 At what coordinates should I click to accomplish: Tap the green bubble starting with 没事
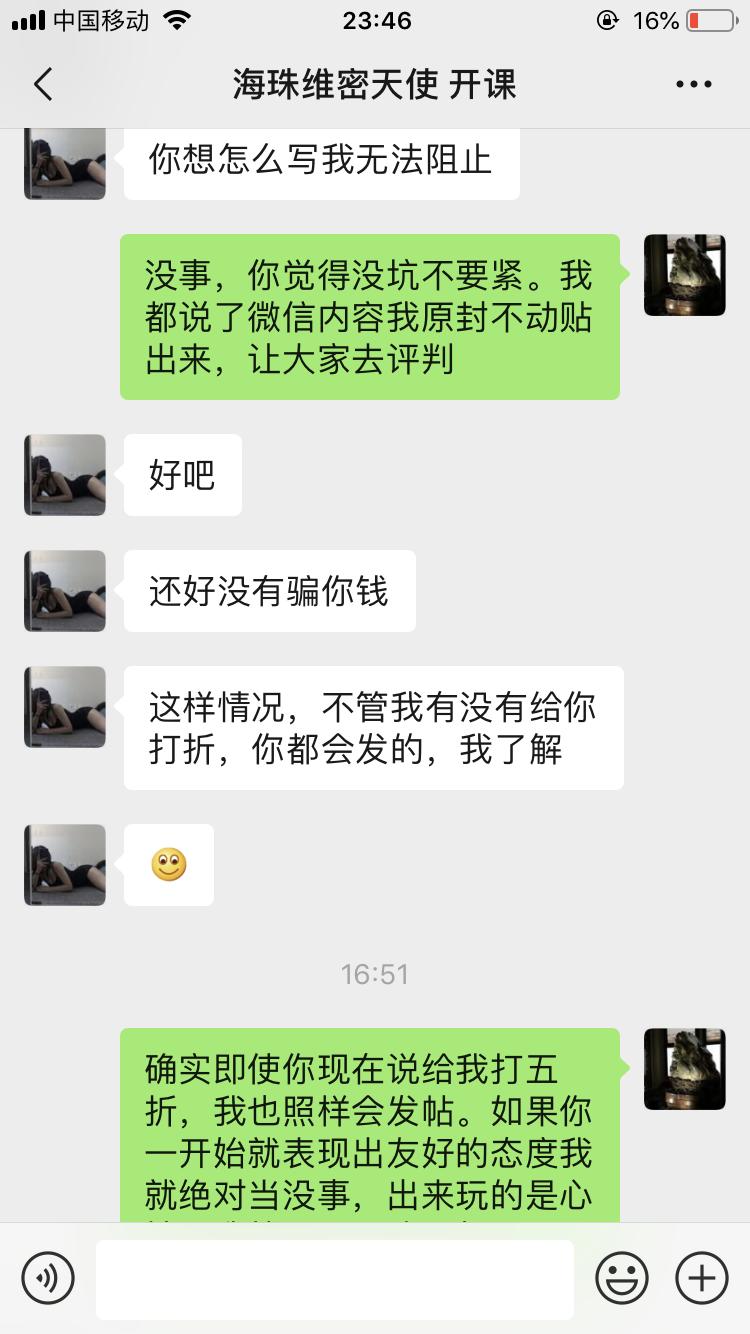coord(370,314)
